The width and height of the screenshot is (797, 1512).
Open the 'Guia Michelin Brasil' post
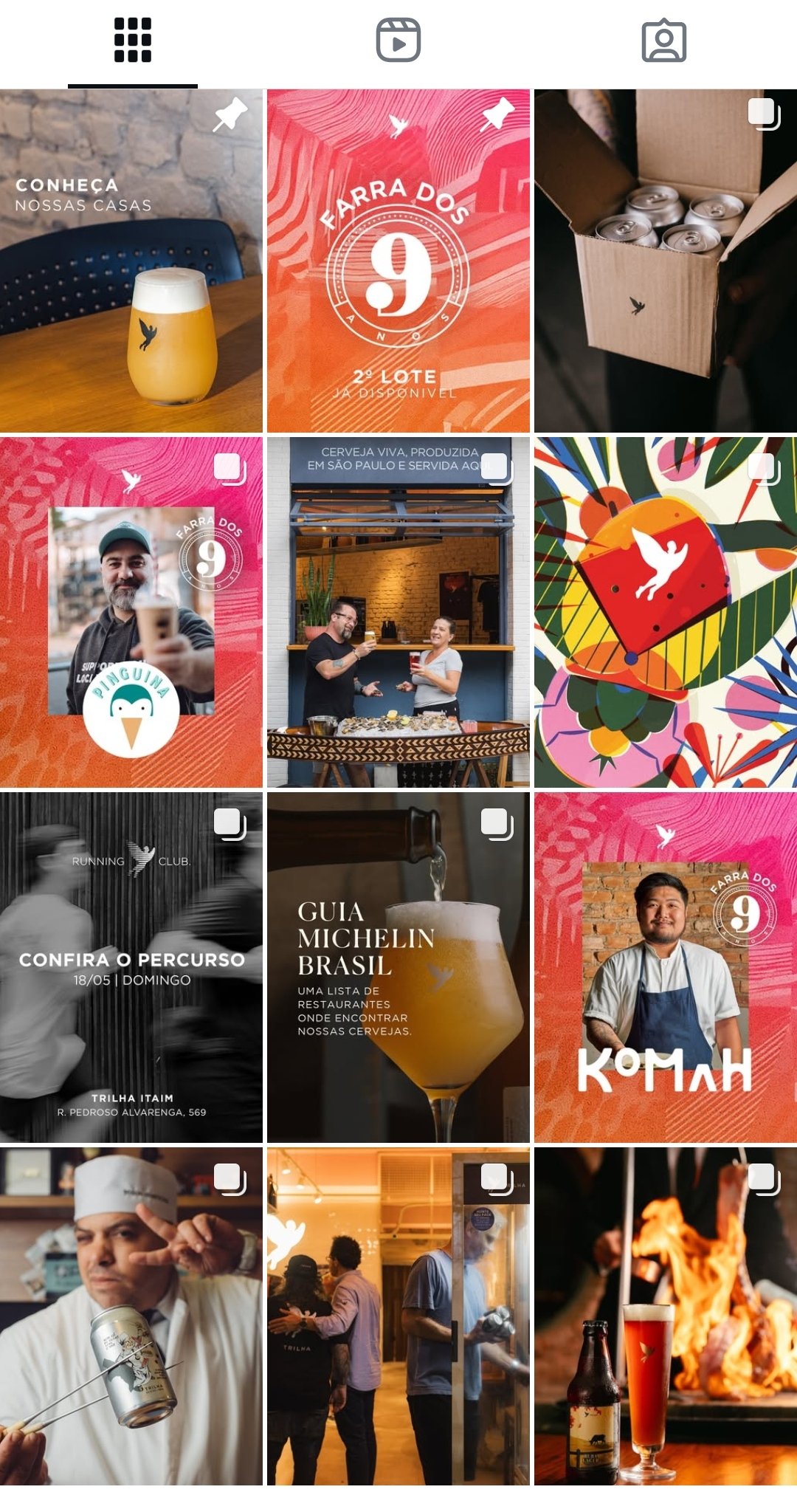(398, 967)
